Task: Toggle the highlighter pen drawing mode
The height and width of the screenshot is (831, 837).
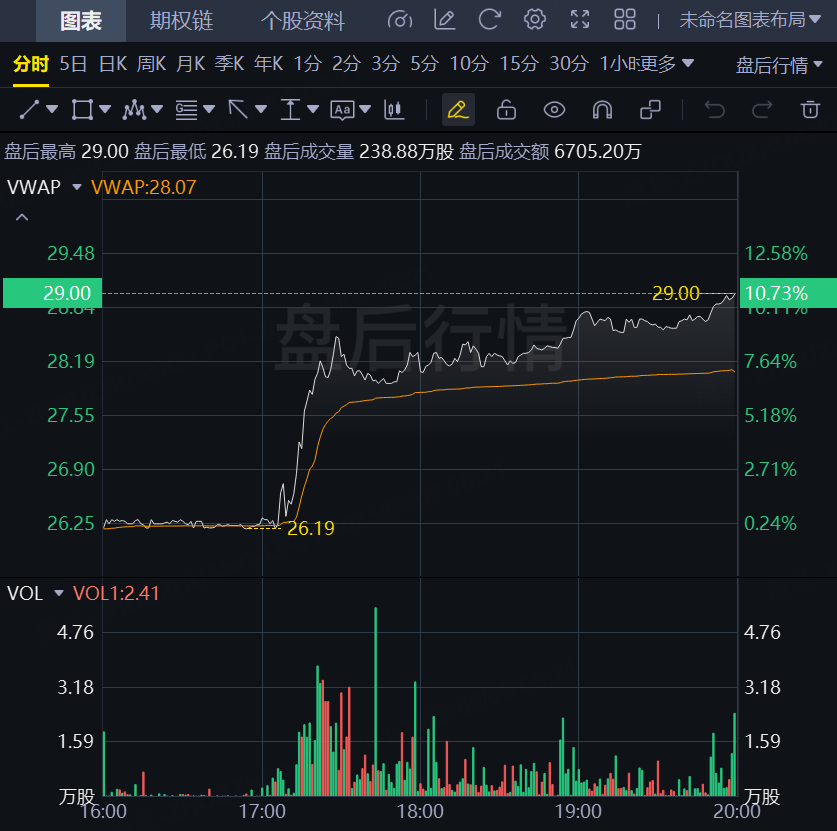Action: point(458,109)
